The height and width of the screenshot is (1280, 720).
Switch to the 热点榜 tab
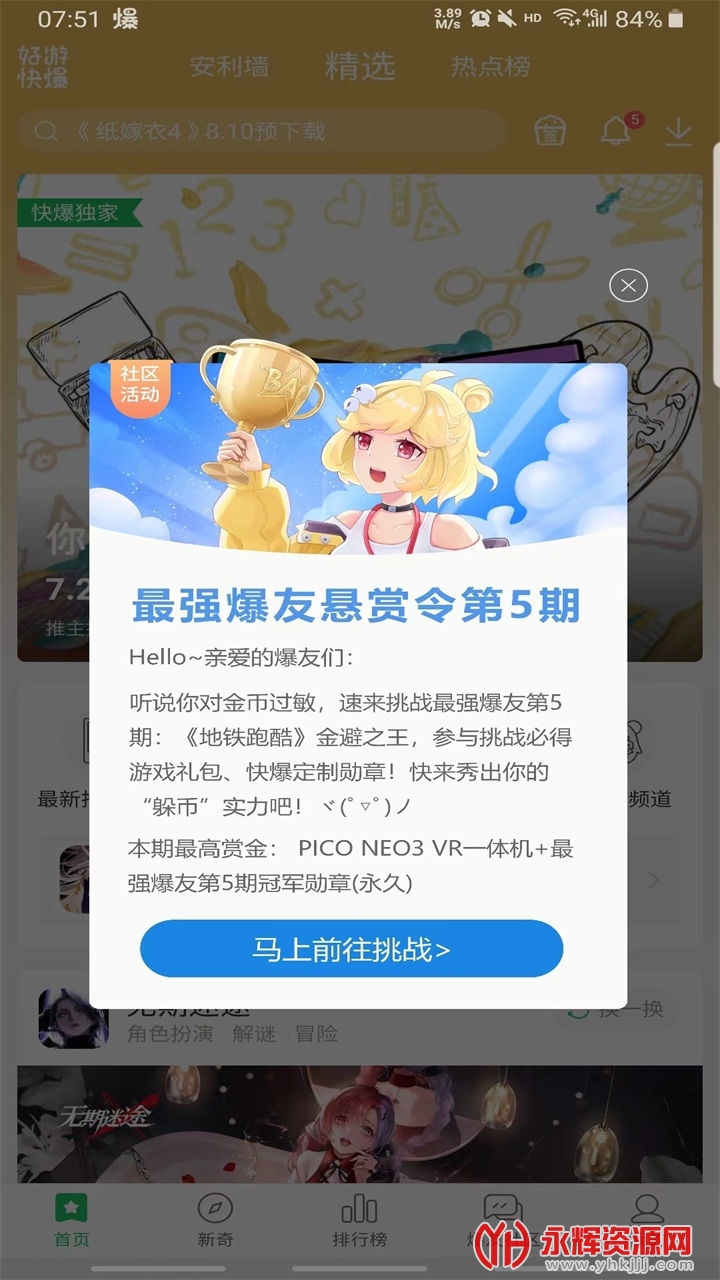(x=490, y=67)
